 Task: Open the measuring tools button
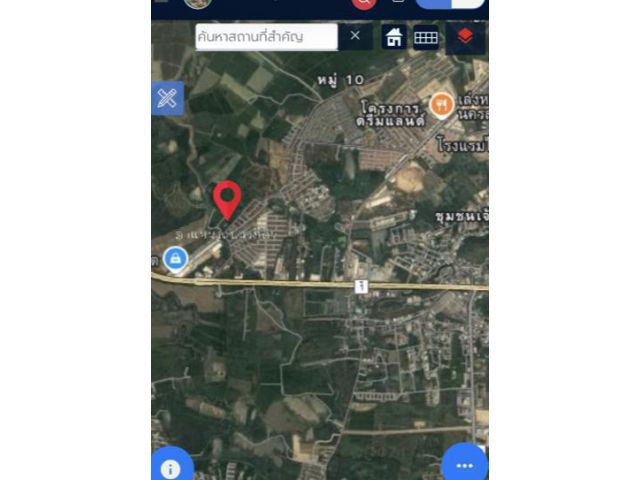point(167,98)
